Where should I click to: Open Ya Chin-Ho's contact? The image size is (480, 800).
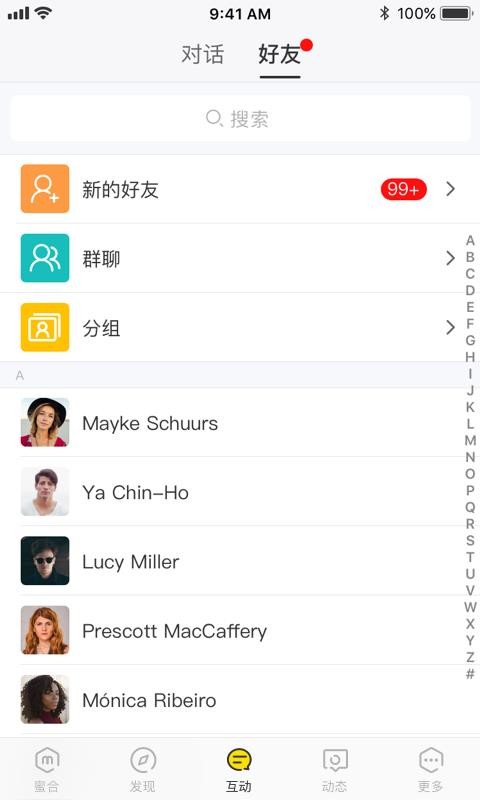click(240, 492)
